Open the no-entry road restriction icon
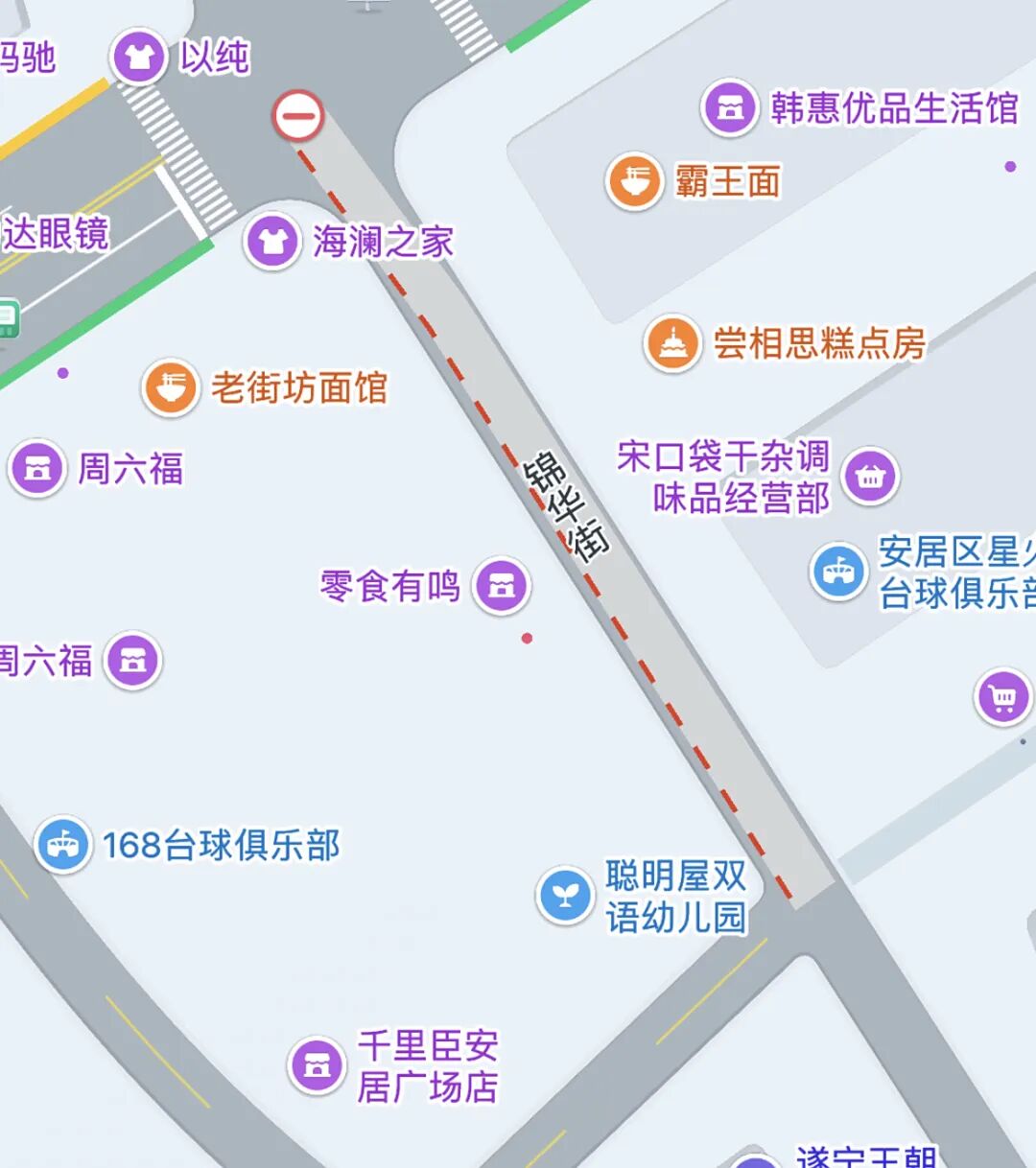 click(x=298, y=117)
